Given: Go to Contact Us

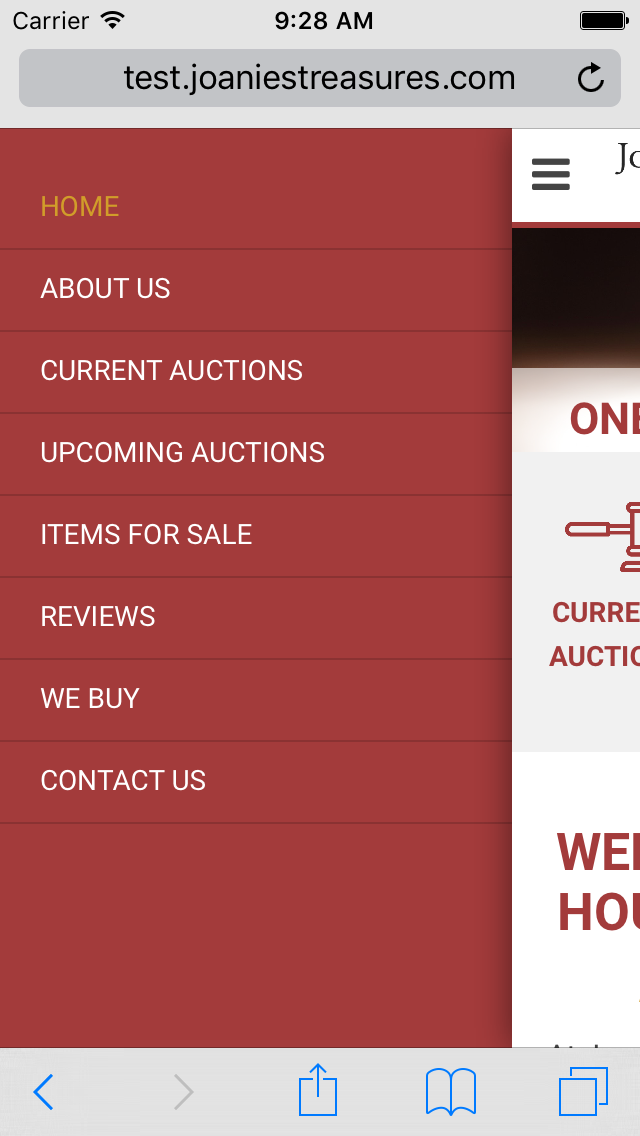Looking at the screenshot, I should pyautogui.click(x=123, y=781).
